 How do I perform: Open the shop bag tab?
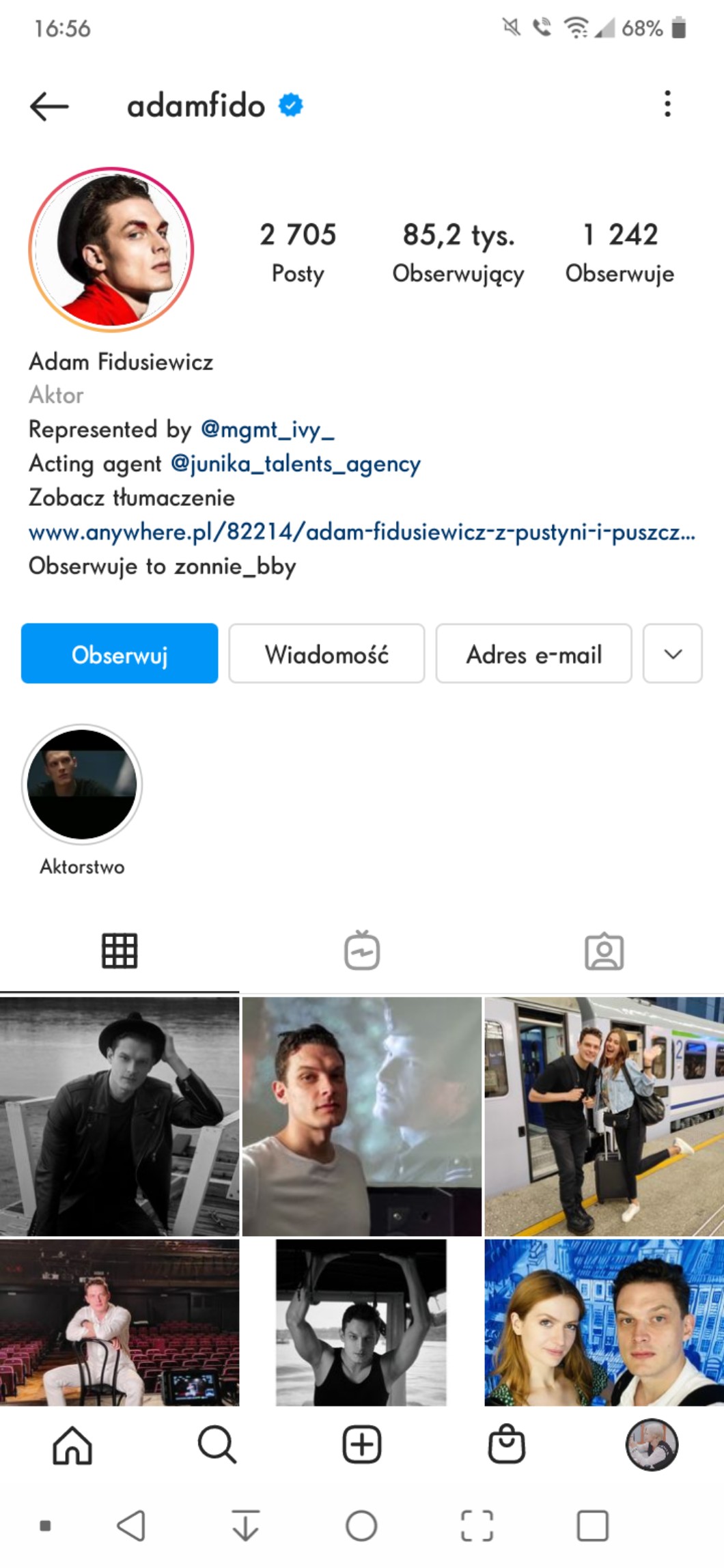click(506, 1444)
